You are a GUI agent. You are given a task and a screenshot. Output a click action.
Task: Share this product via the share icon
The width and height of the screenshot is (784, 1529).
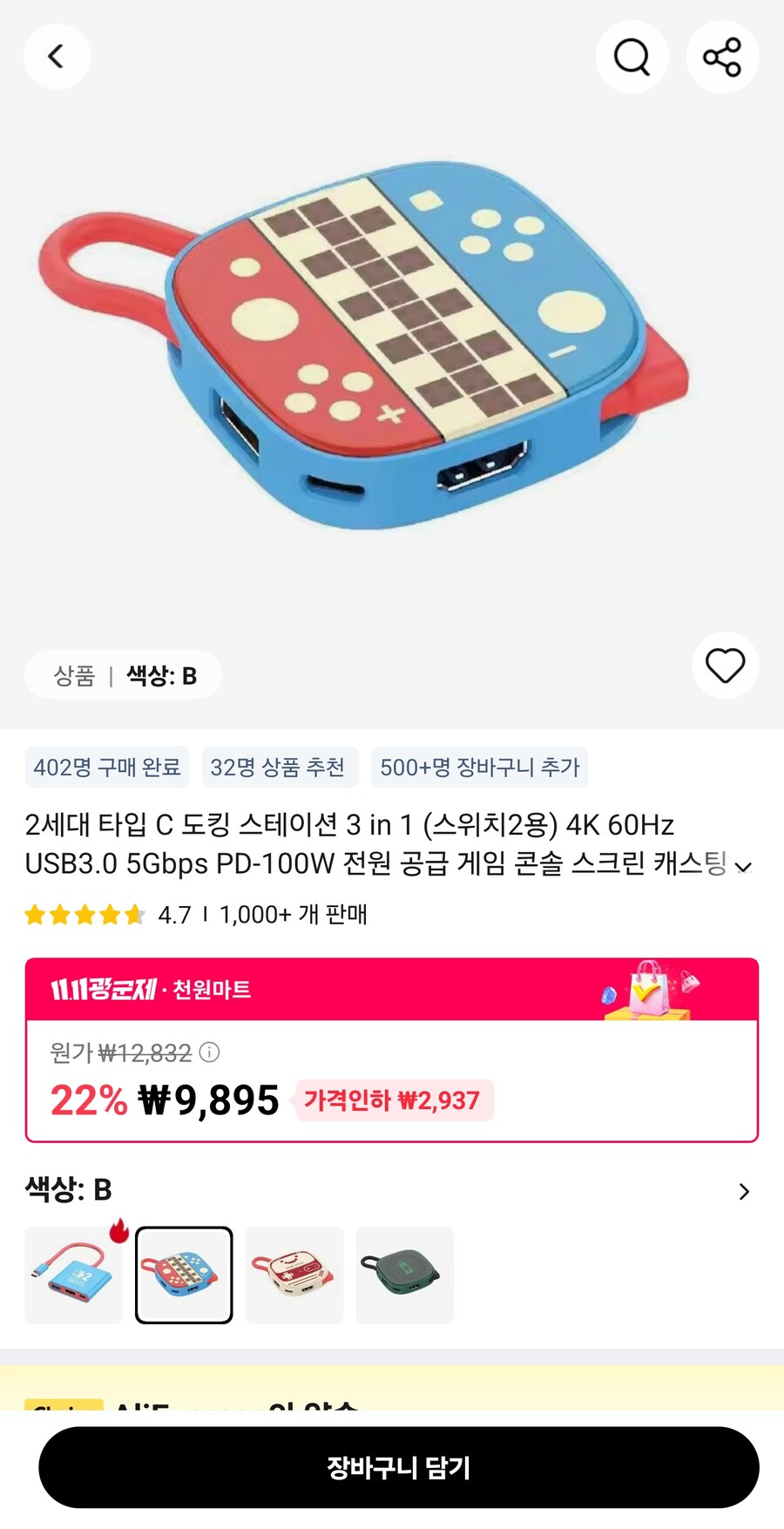point(723,57)
